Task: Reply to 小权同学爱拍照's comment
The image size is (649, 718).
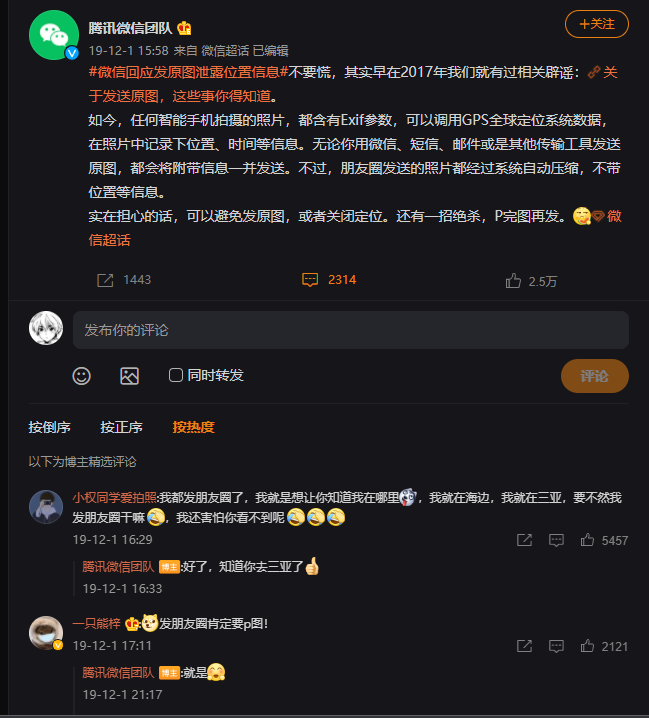Action: [x=555, y=540]
